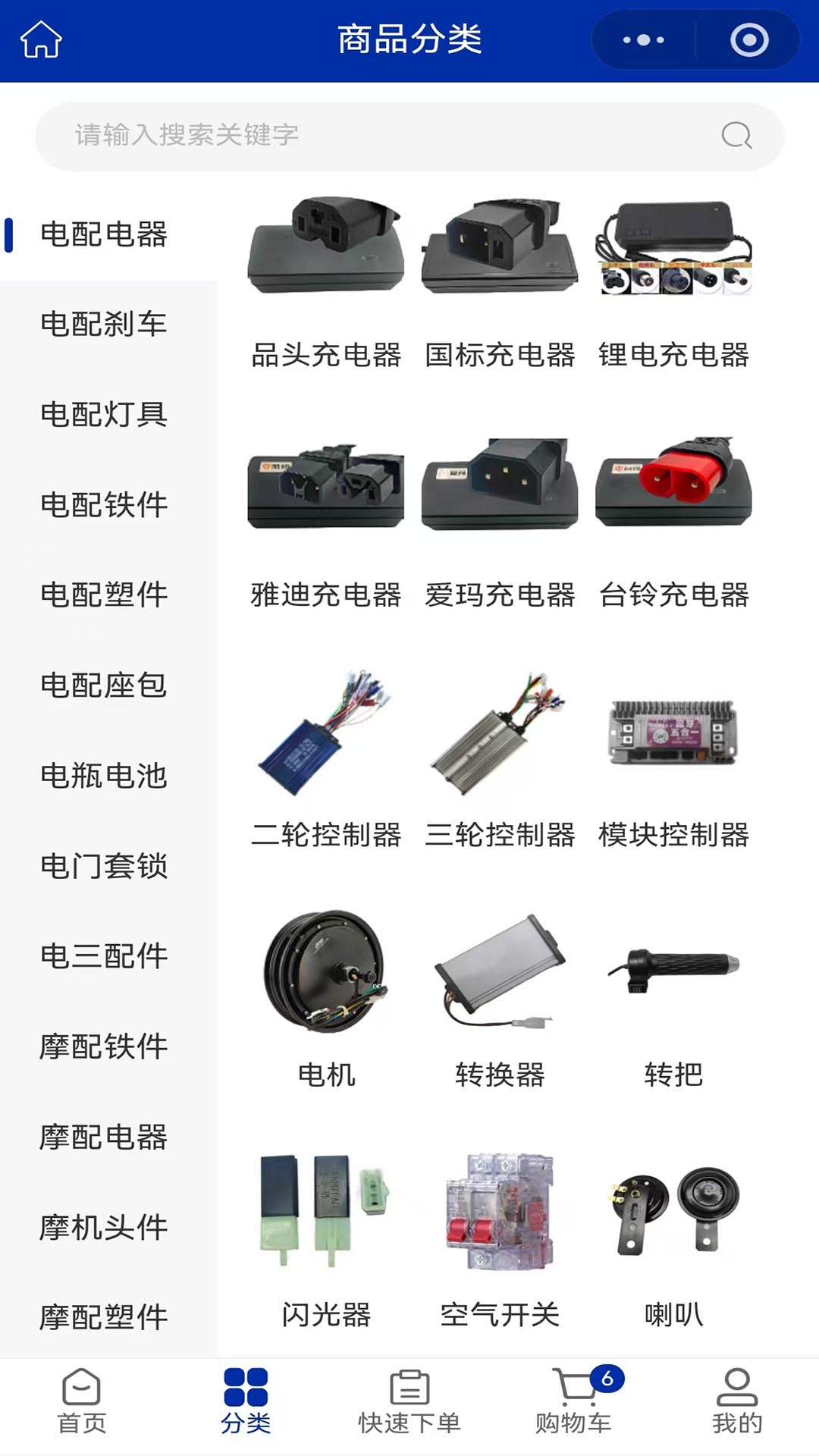The height and width of the screenshot is (1456, 819).
Task: Select the 摩配铁件 category
Action: (102, 1046)
